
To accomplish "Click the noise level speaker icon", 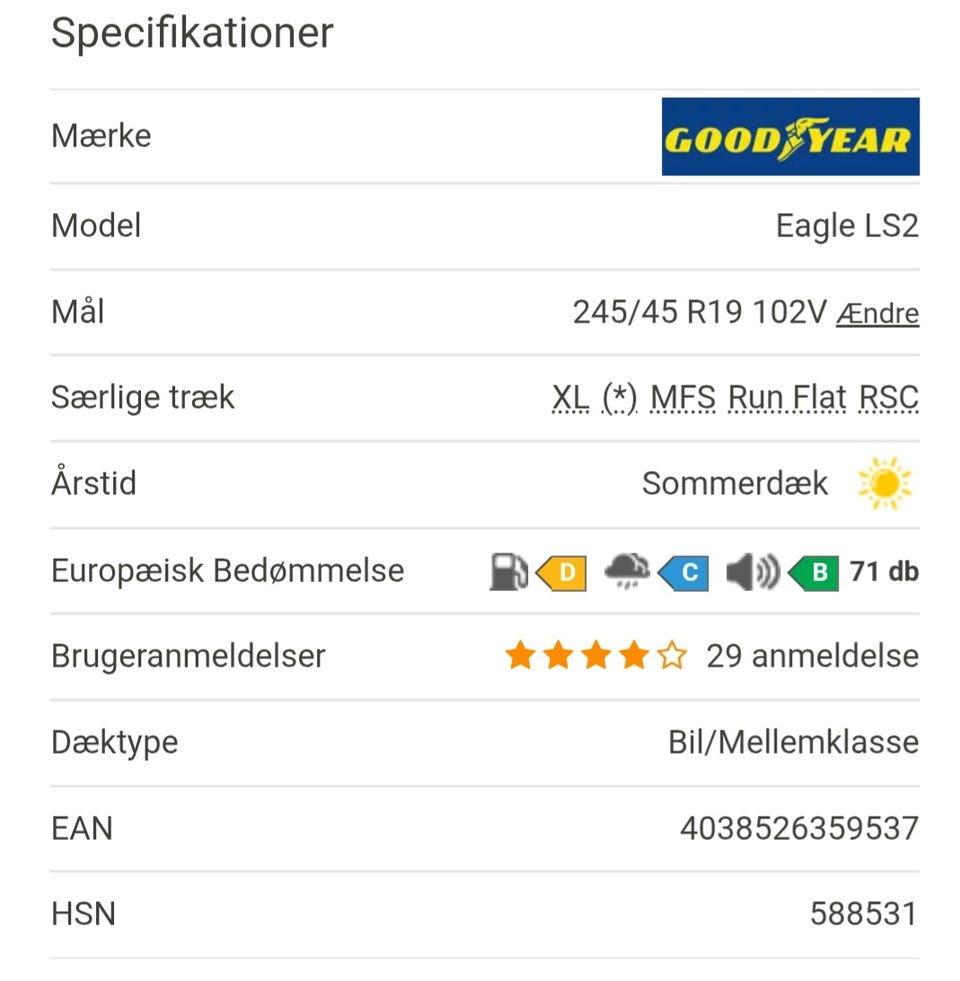I will (751, 571).
